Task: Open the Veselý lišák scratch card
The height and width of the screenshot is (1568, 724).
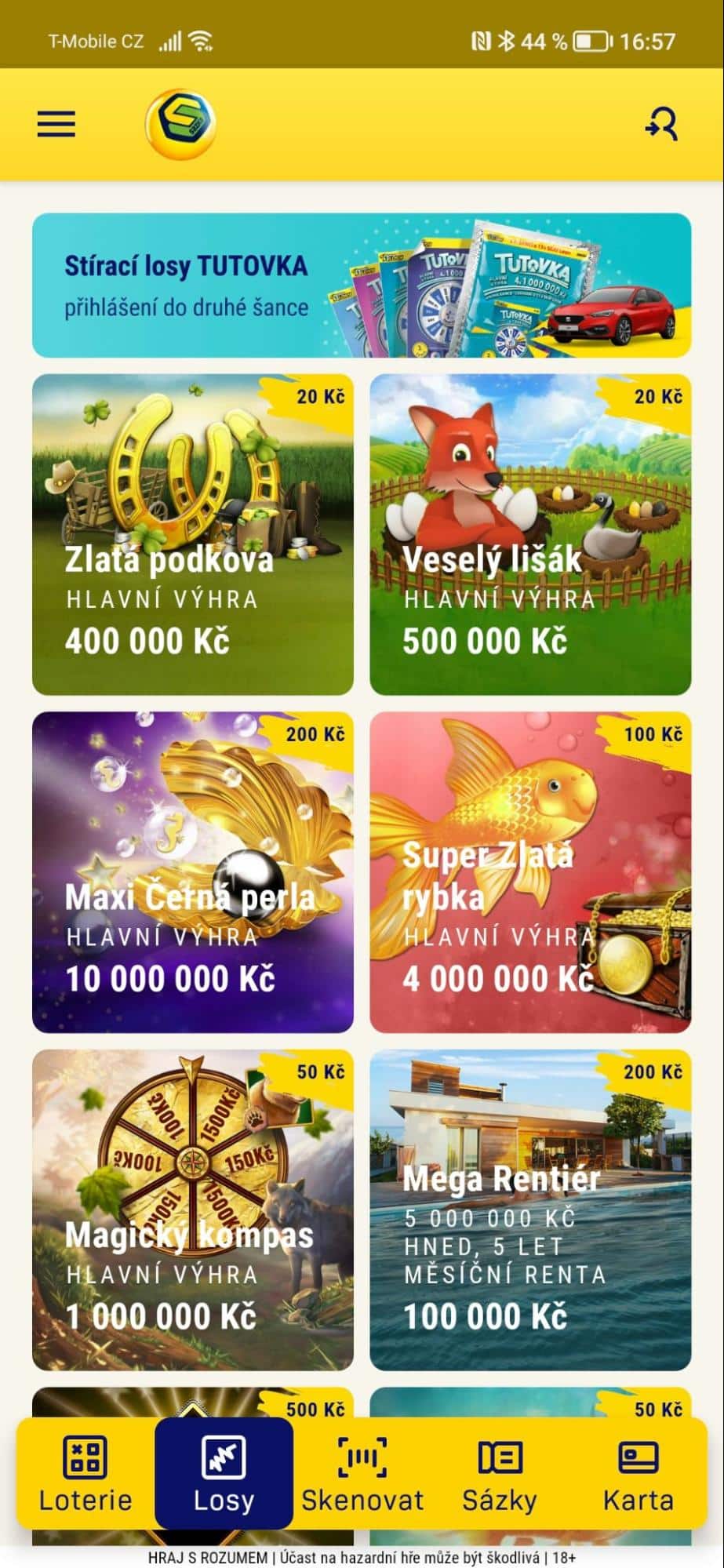Action: point(530,534)
